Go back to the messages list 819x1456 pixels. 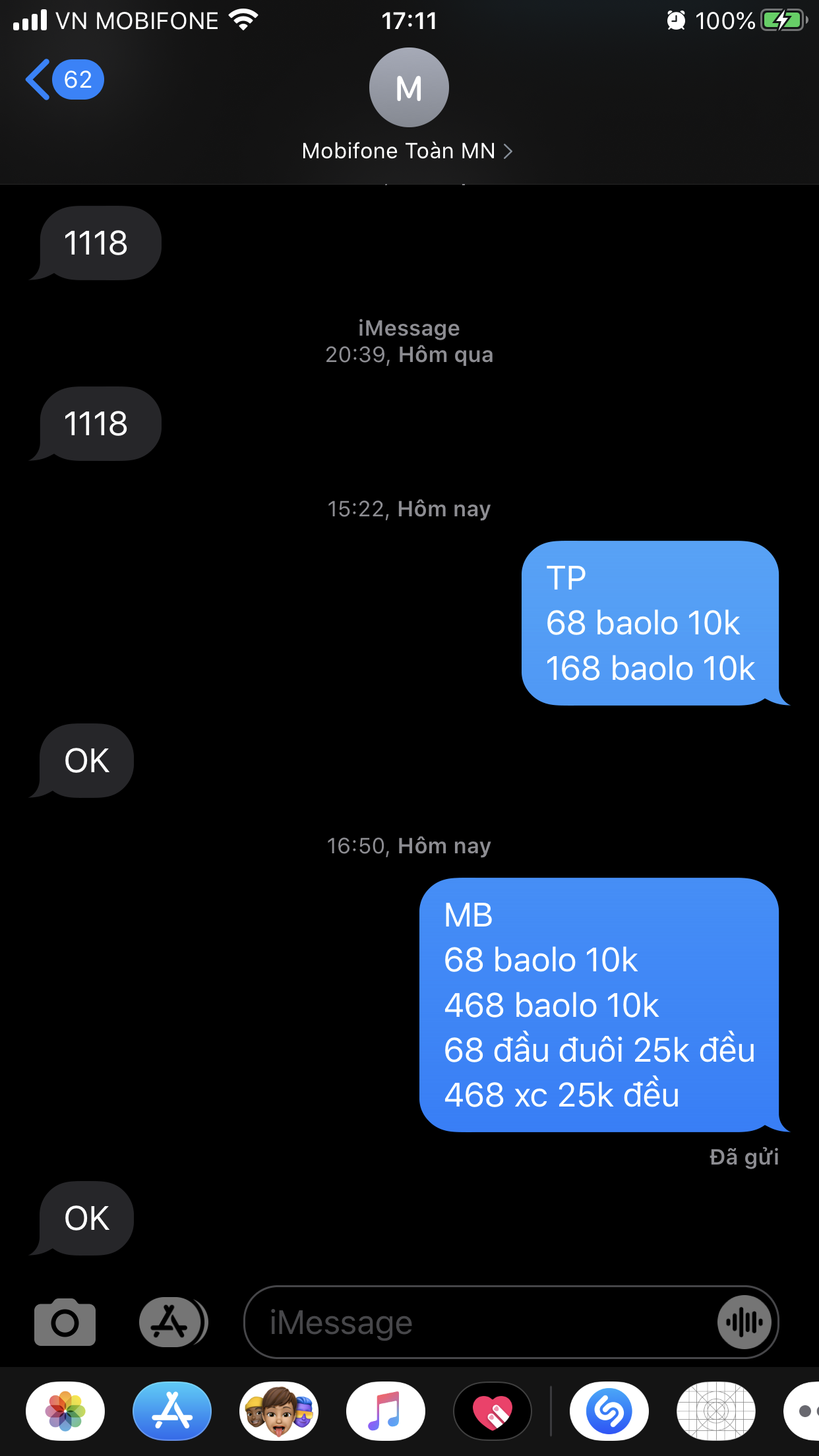point(63,80)
